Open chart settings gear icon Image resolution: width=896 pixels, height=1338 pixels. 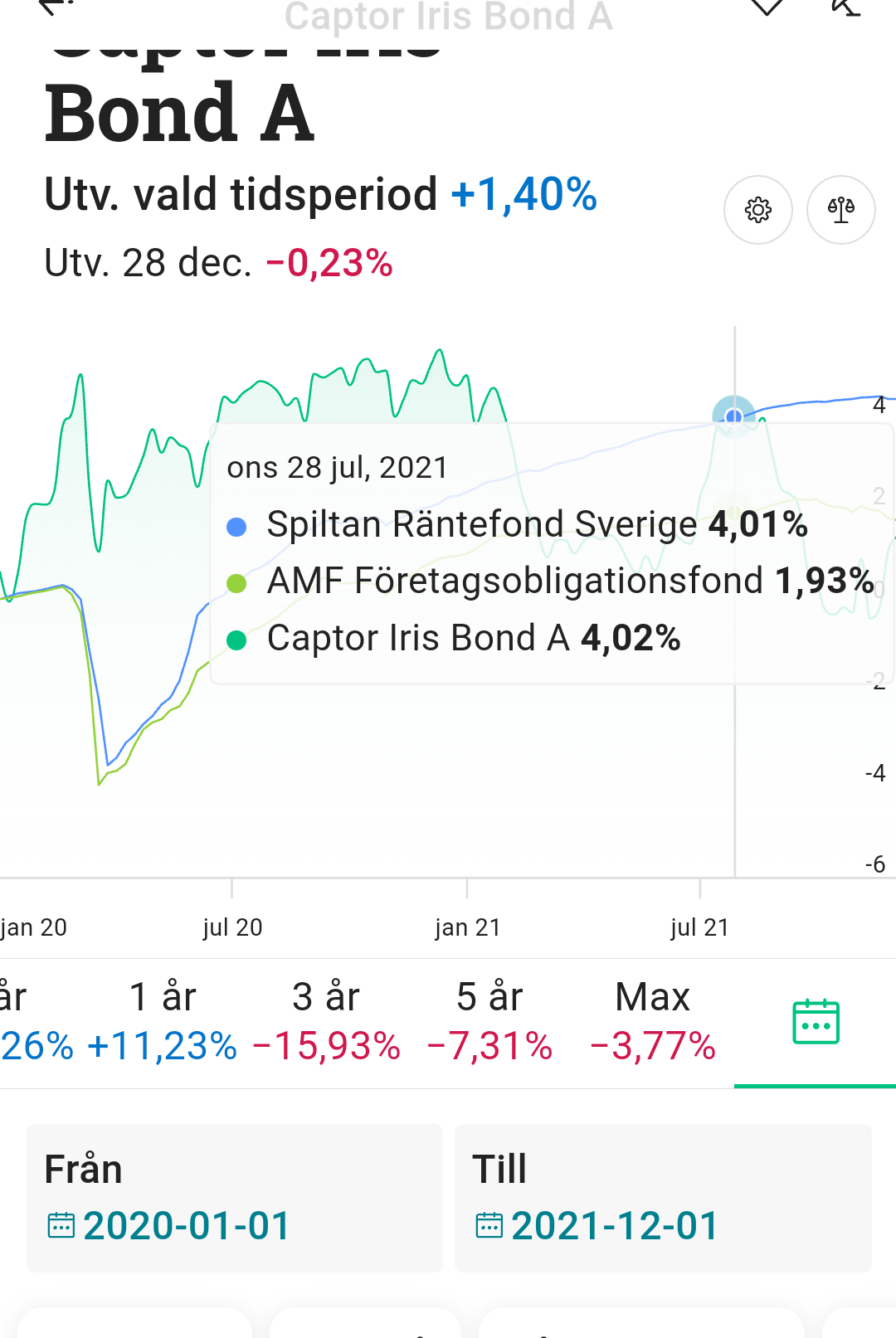pos(757,210)
